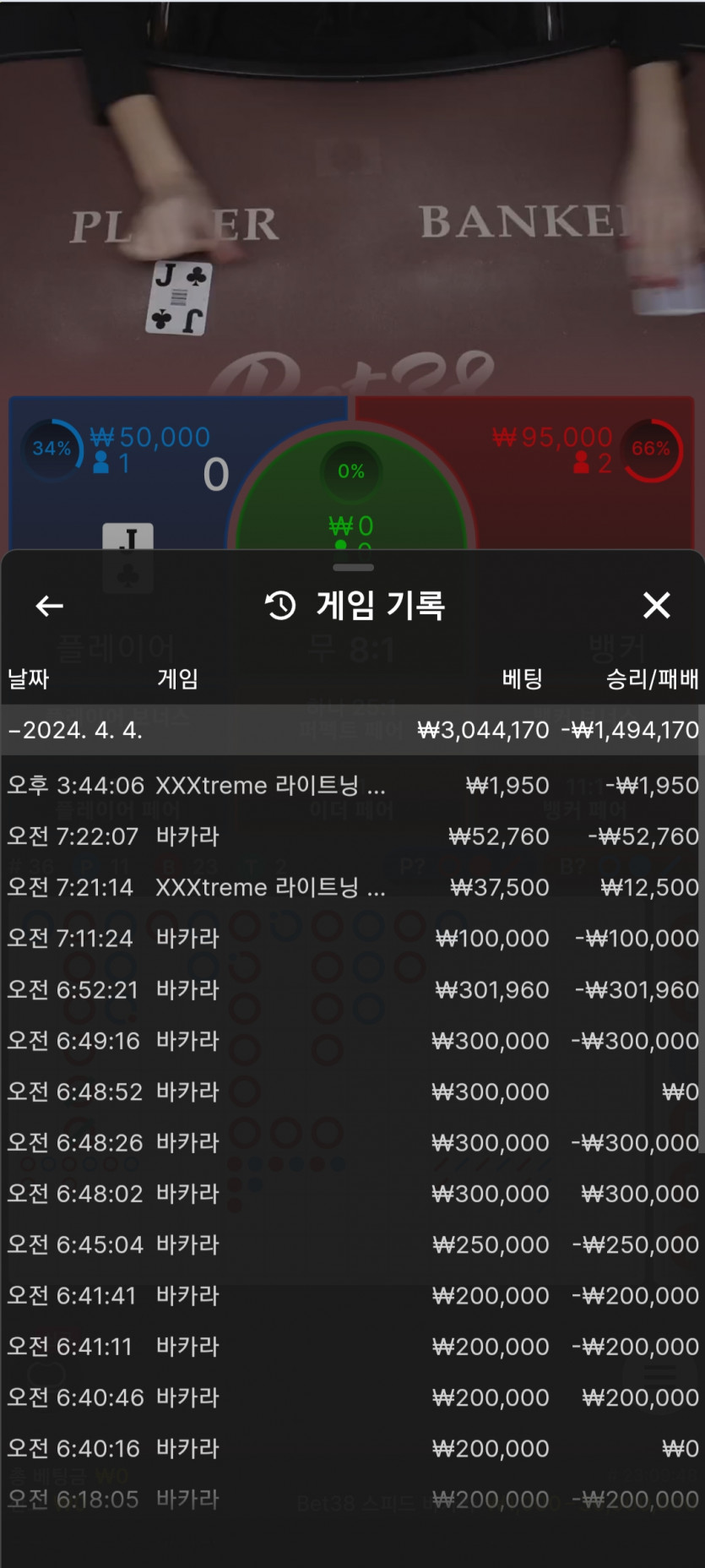Screen dimensions: 705x1568
Task: Open the 오전 6:48:52 바카라 record
Action: coord(352,1092)
